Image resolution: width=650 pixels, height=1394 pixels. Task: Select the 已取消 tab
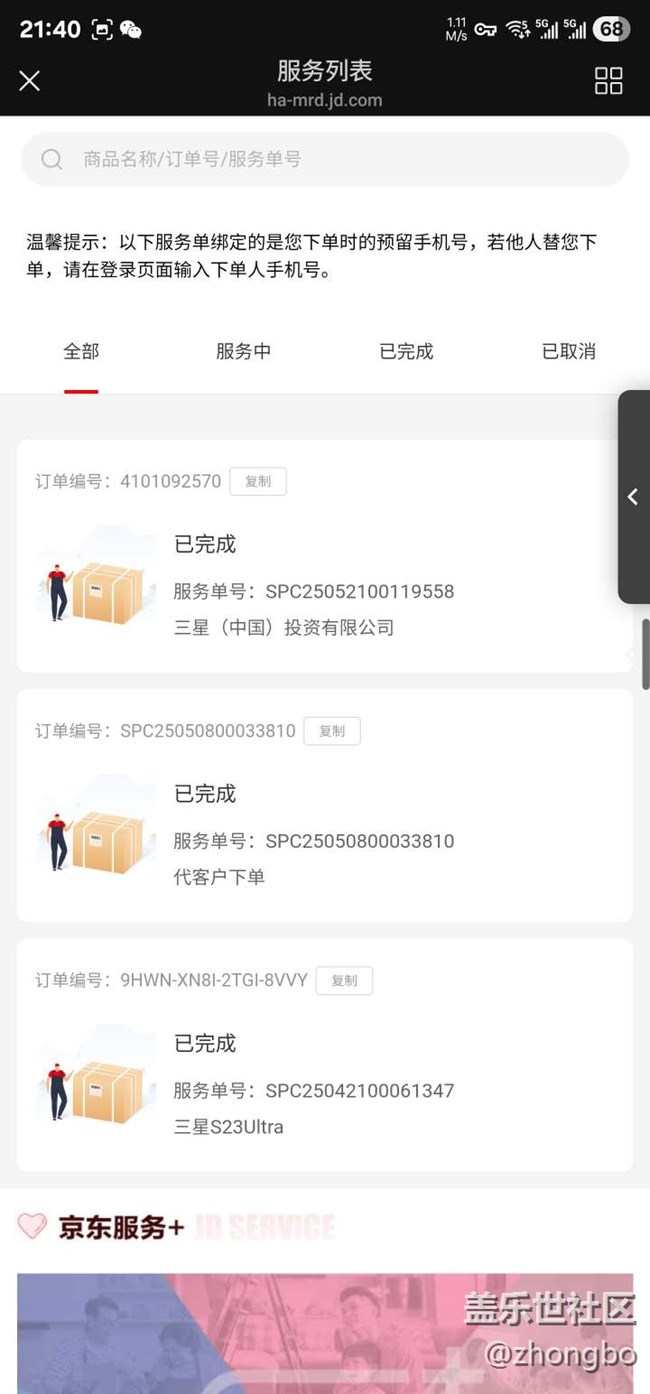(x=568, y=352)
